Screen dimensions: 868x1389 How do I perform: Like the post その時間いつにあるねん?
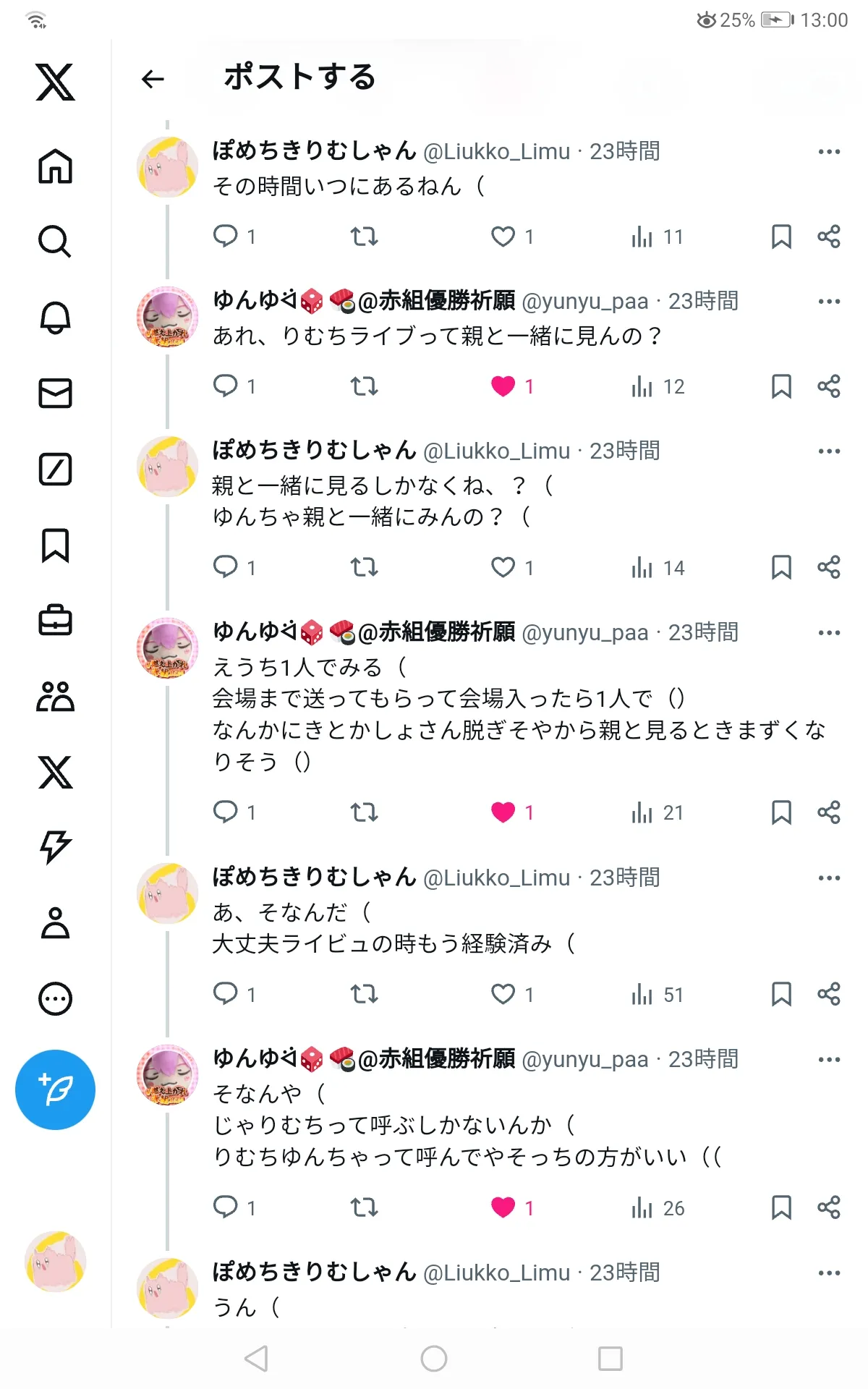pos(503,237)
